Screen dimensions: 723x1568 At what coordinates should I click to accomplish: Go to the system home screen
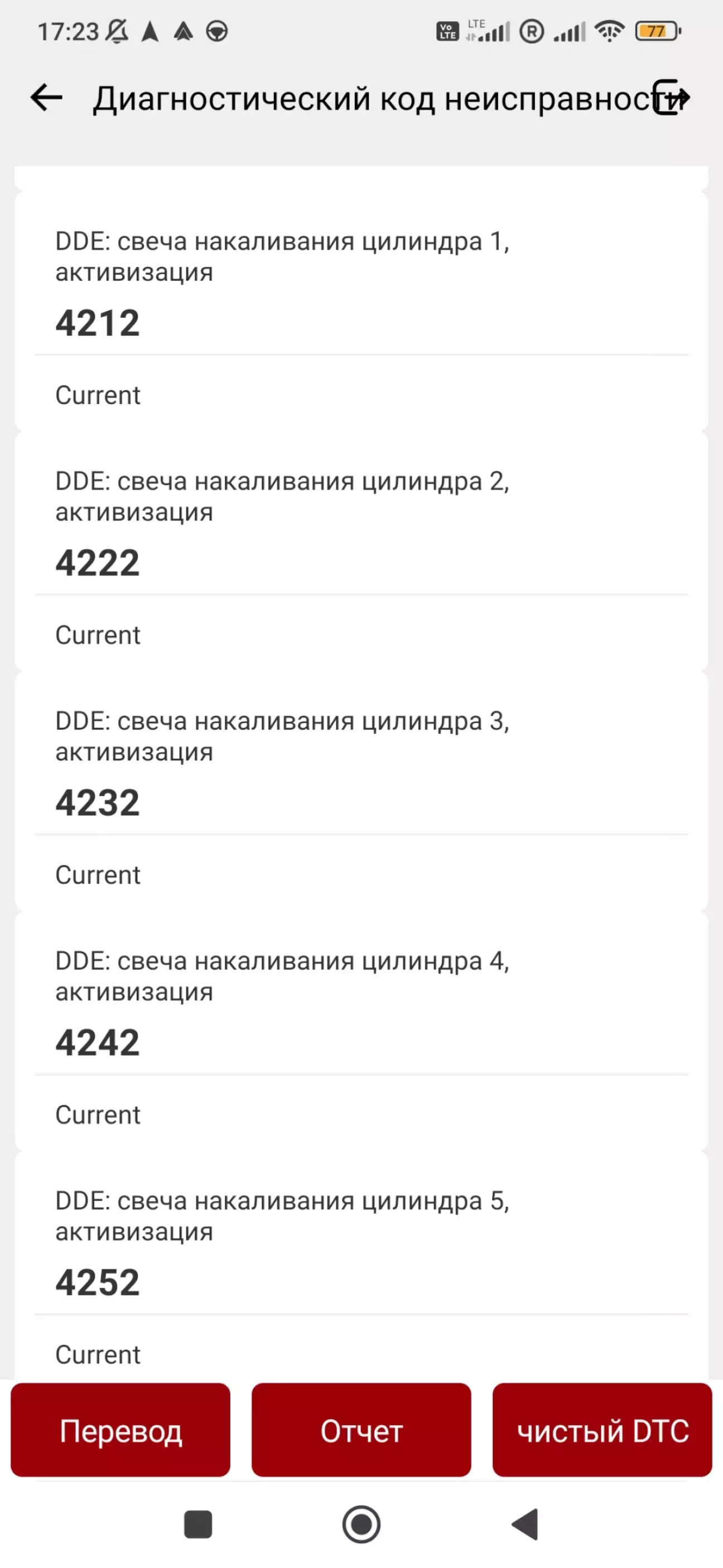(361, 1525)
